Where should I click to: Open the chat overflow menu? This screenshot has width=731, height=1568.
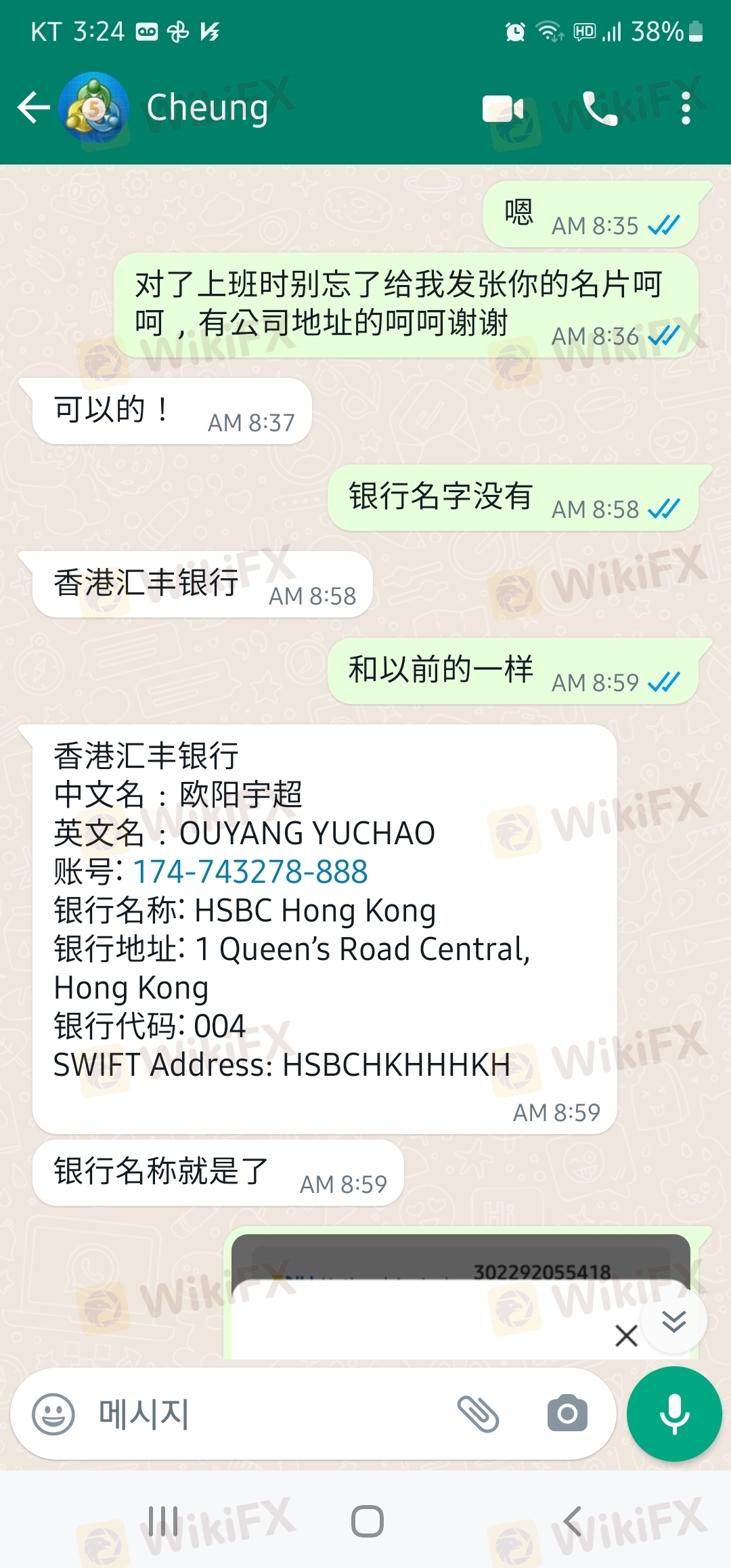click(686, 108)
